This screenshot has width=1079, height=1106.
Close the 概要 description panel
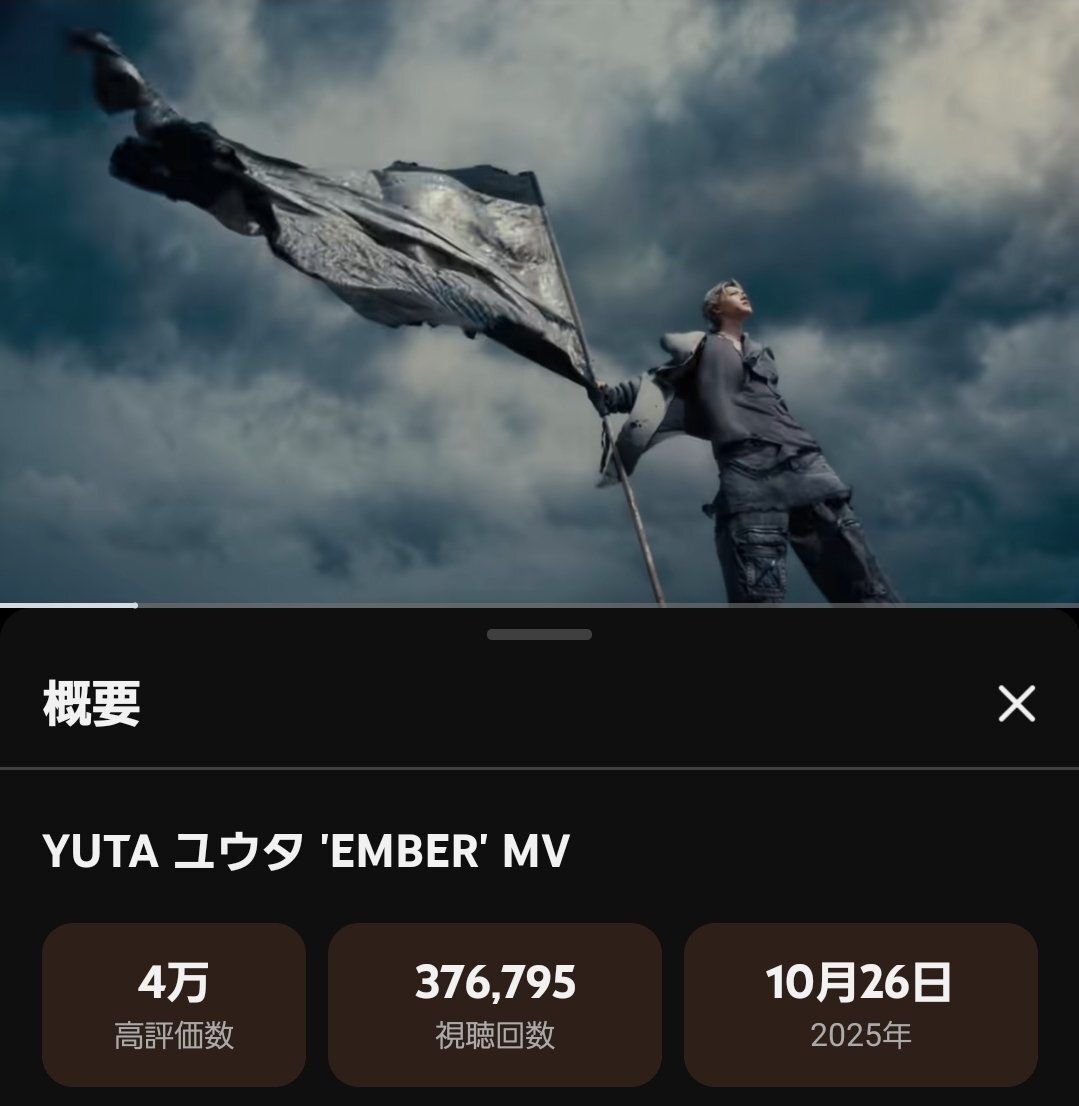tap(1016, 705)
